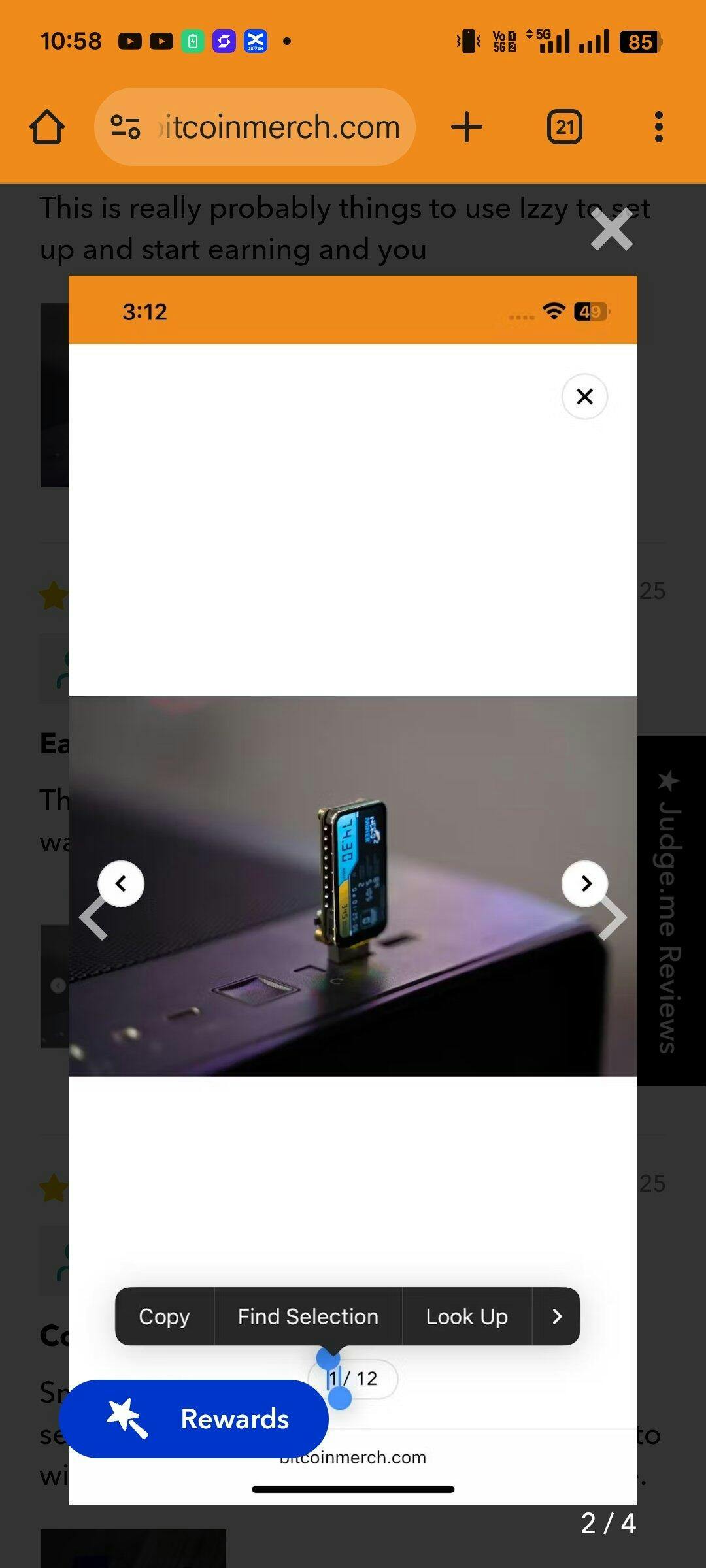Screen dimensions: 706x1568
Task: Show the next review photo
Action: [613, 918]
